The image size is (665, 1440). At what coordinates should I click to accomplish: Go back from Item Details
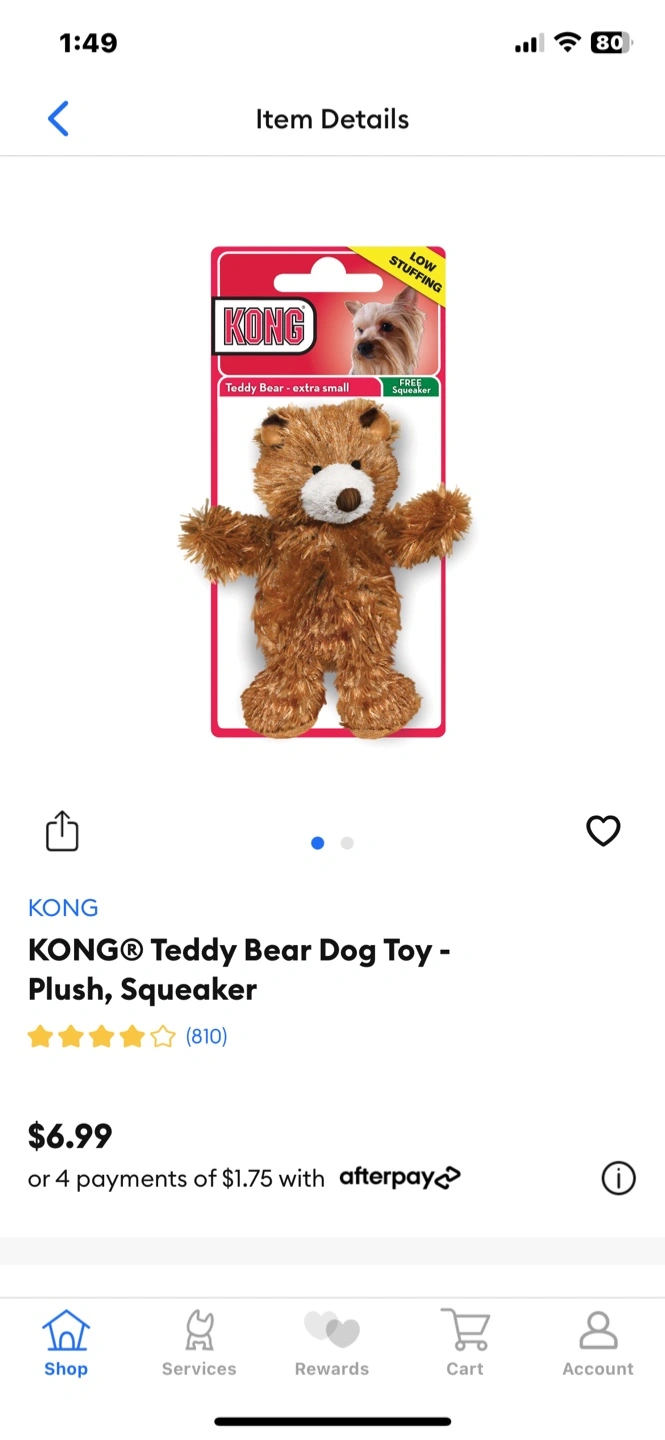click(x=58, y=119)
